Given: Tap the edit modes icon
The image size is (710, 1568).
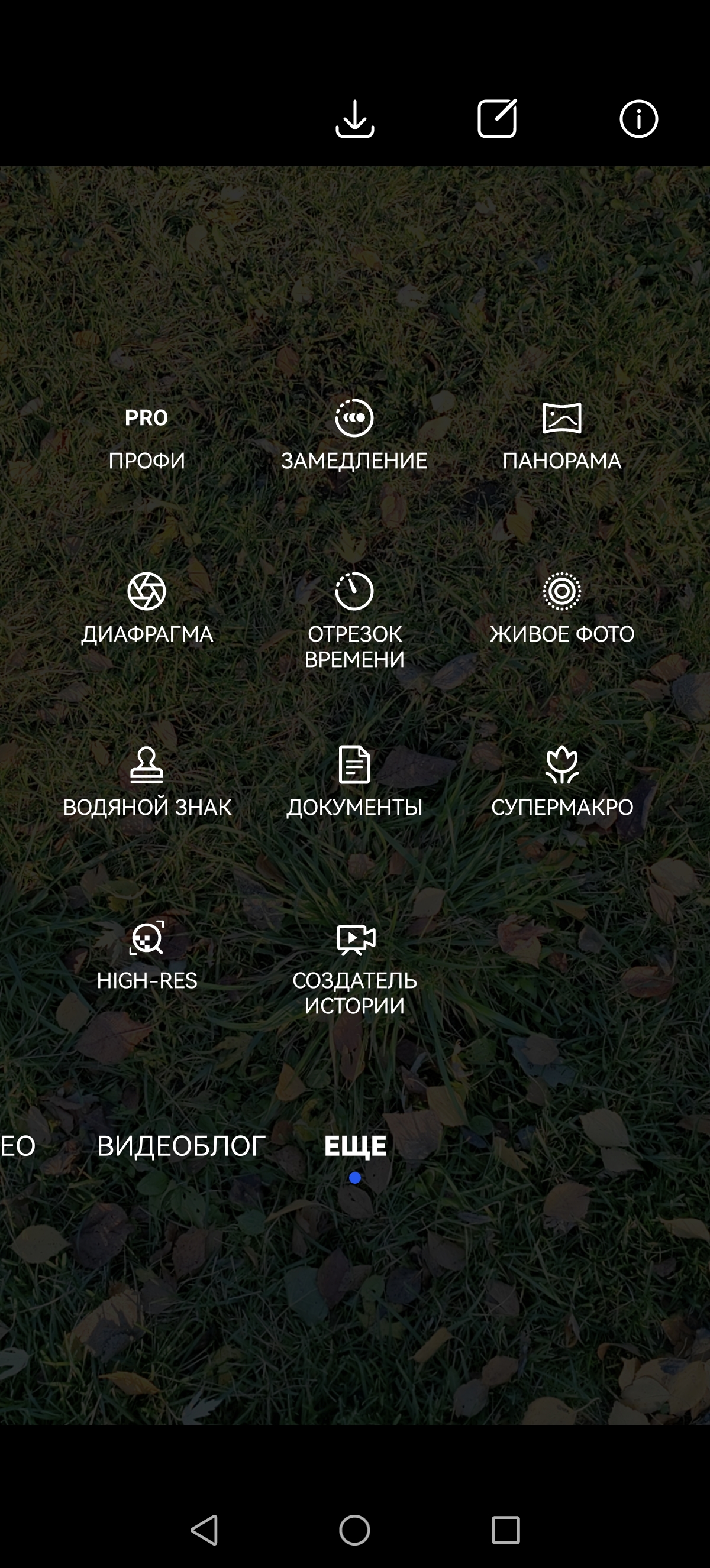Looking at the screenshot, I should (497, 119).
